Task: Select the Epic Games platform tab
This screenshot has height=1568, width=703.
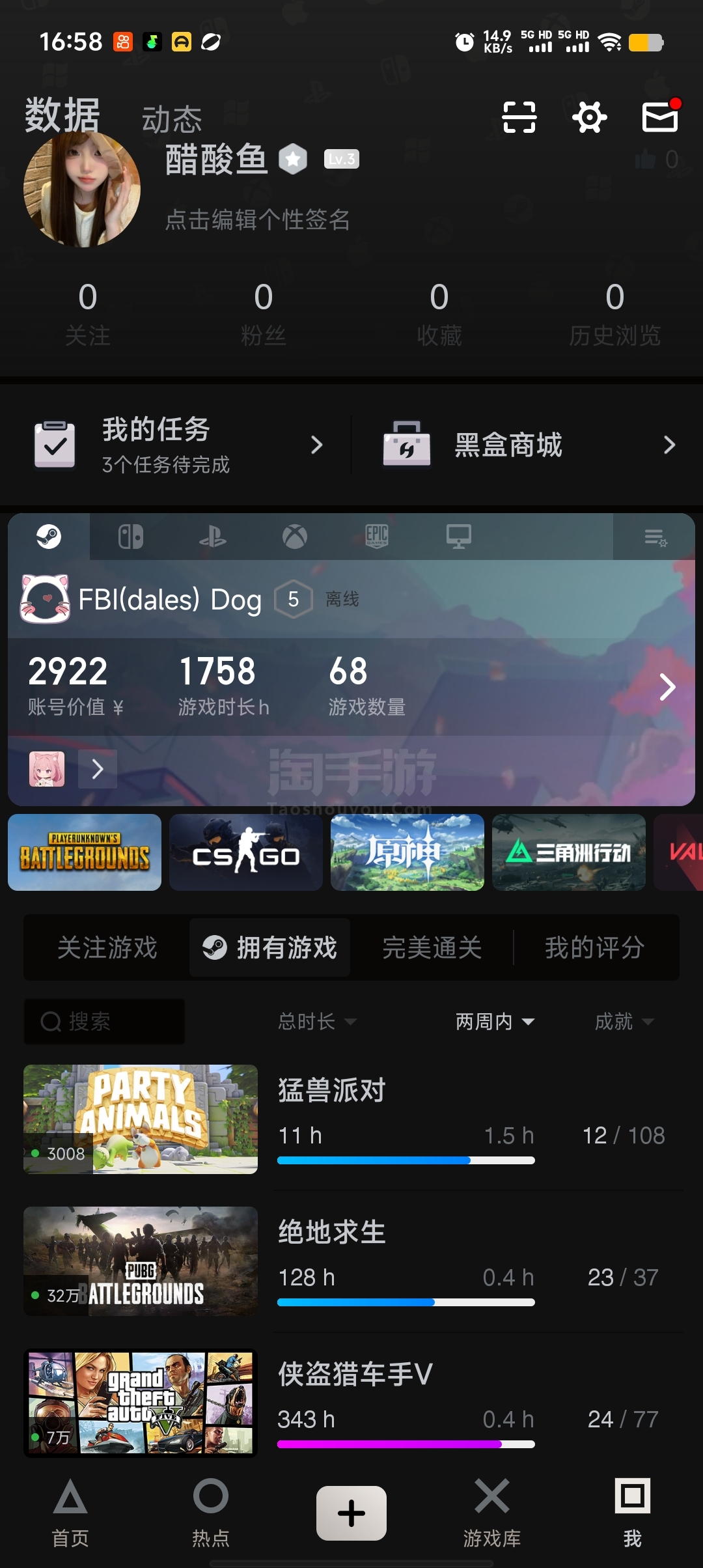Action: click(x=377, y=537)
